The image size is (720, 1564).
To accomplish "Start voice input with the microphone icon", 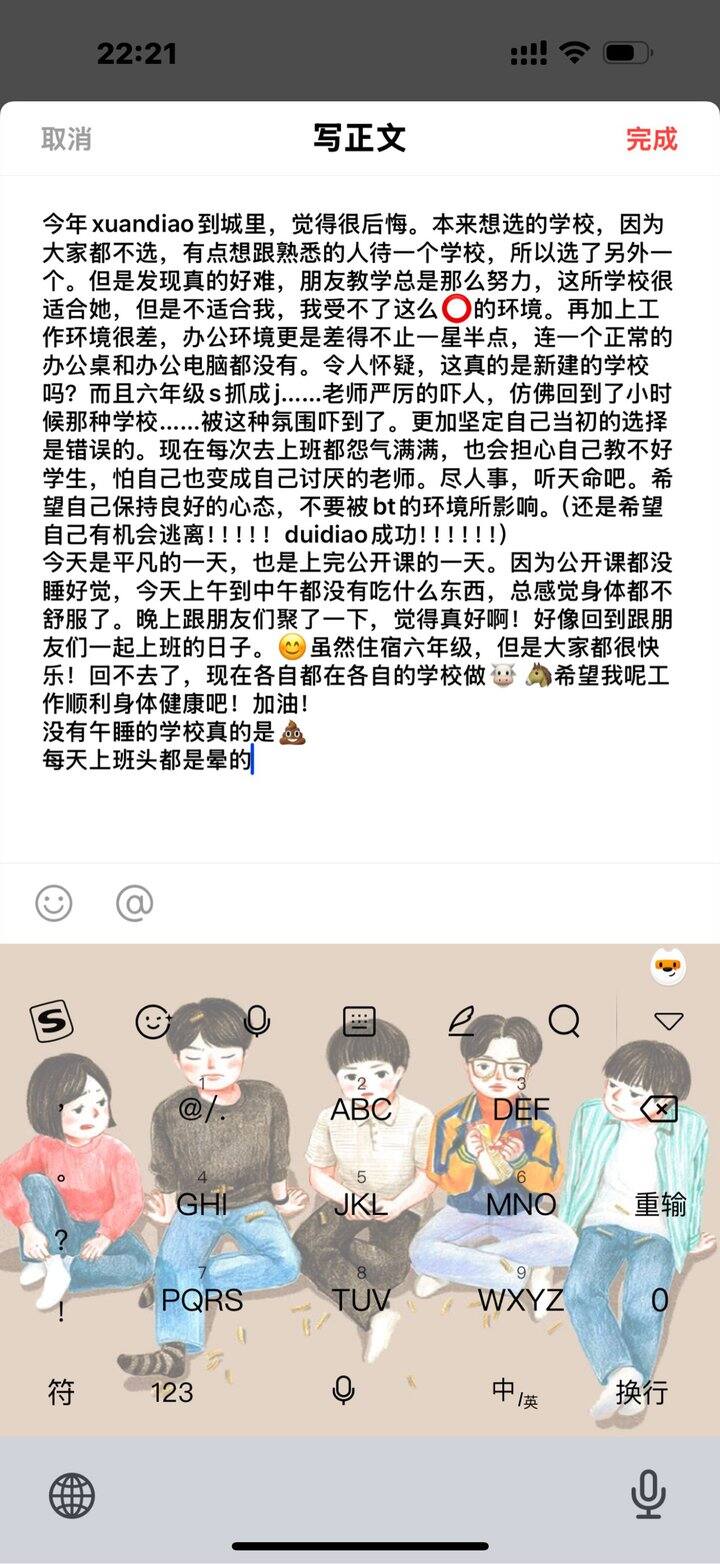I will click(x=256, y=1022).
